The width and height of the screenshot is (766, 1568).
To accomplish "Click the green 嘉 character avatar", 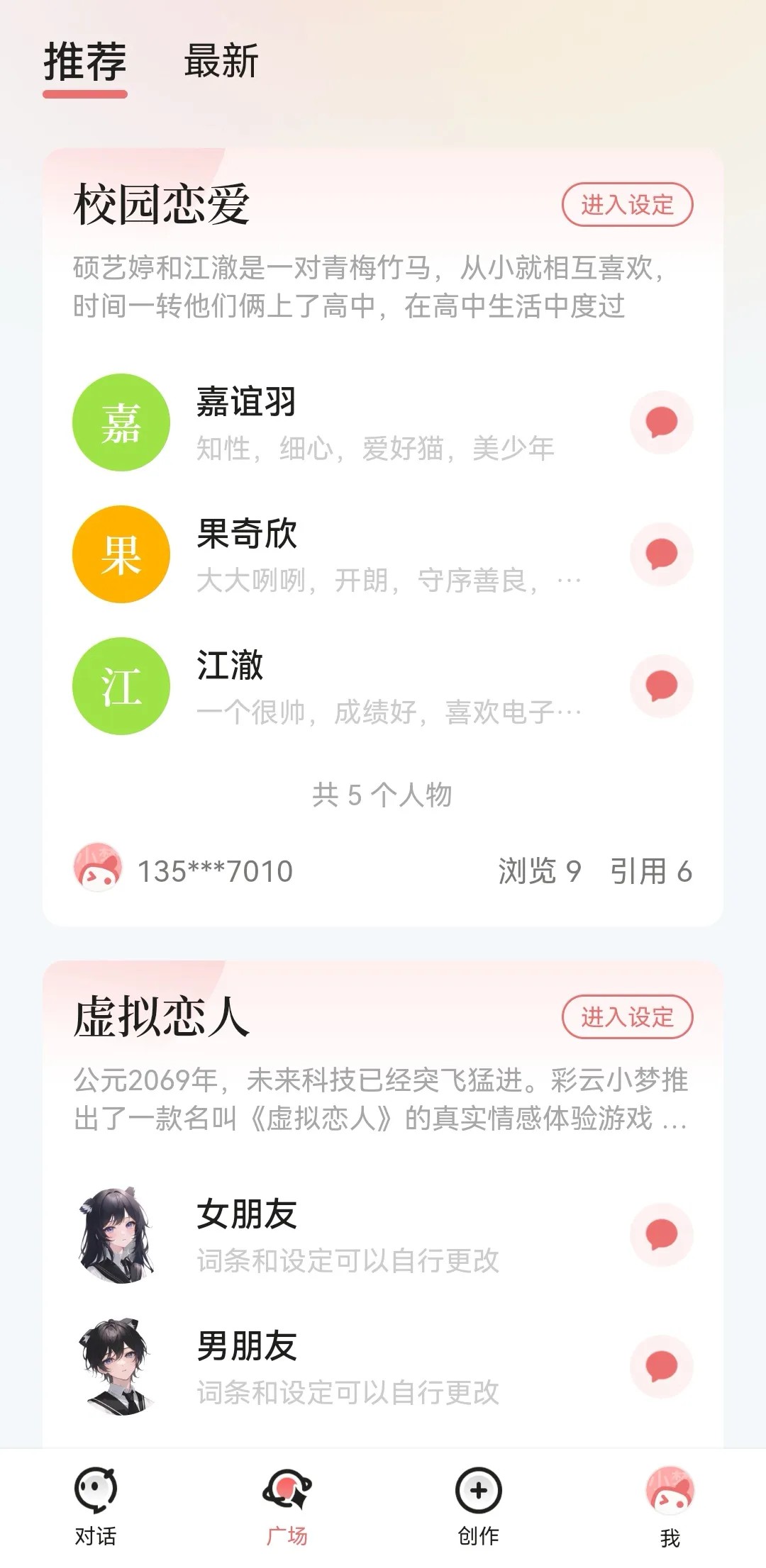I will tap(121, 422).
